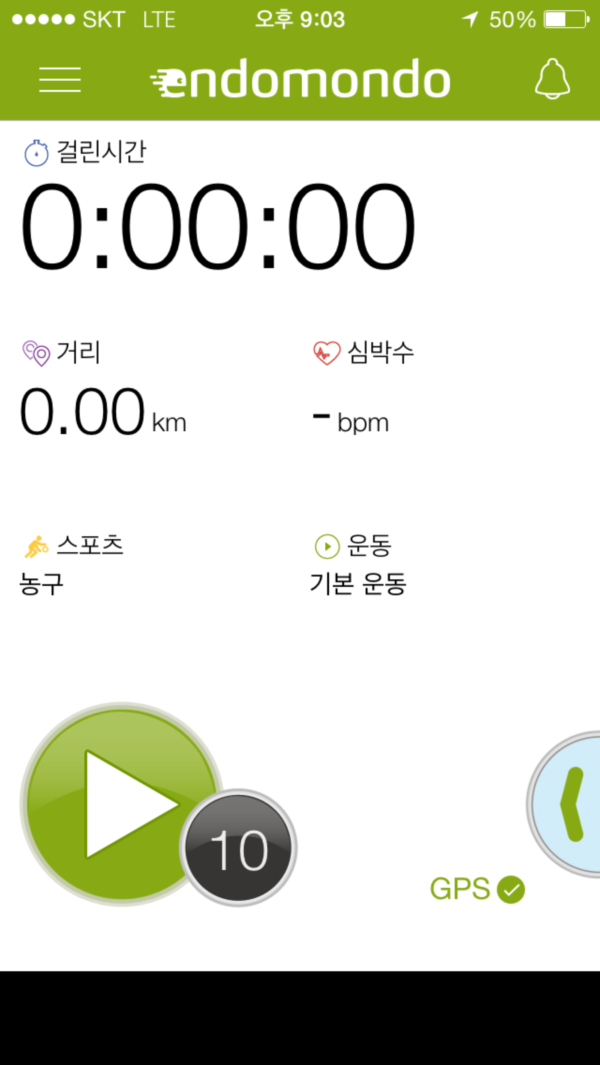
Task: Open the notifications bell
Action: coord(552,79)
